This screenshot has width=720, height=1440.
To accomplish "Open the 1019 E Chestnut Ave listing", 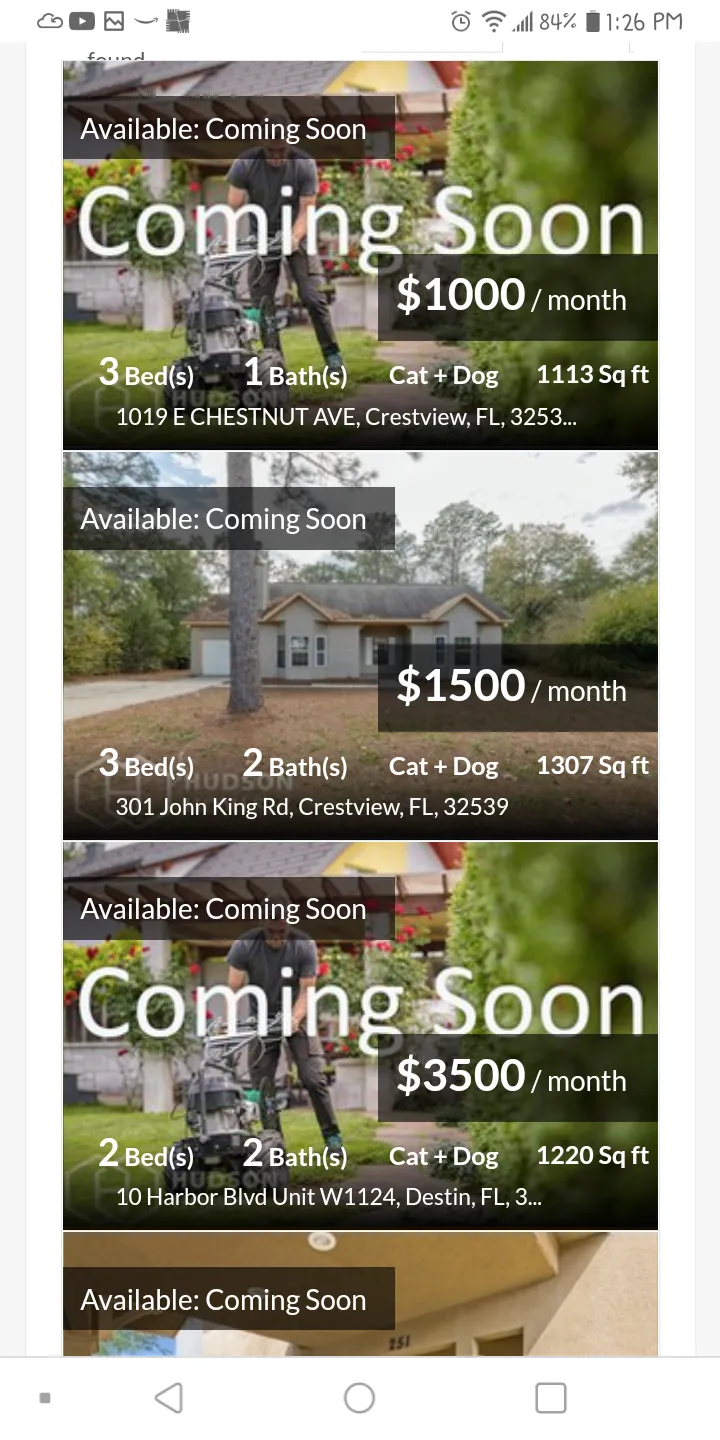I will click(360, 255).
